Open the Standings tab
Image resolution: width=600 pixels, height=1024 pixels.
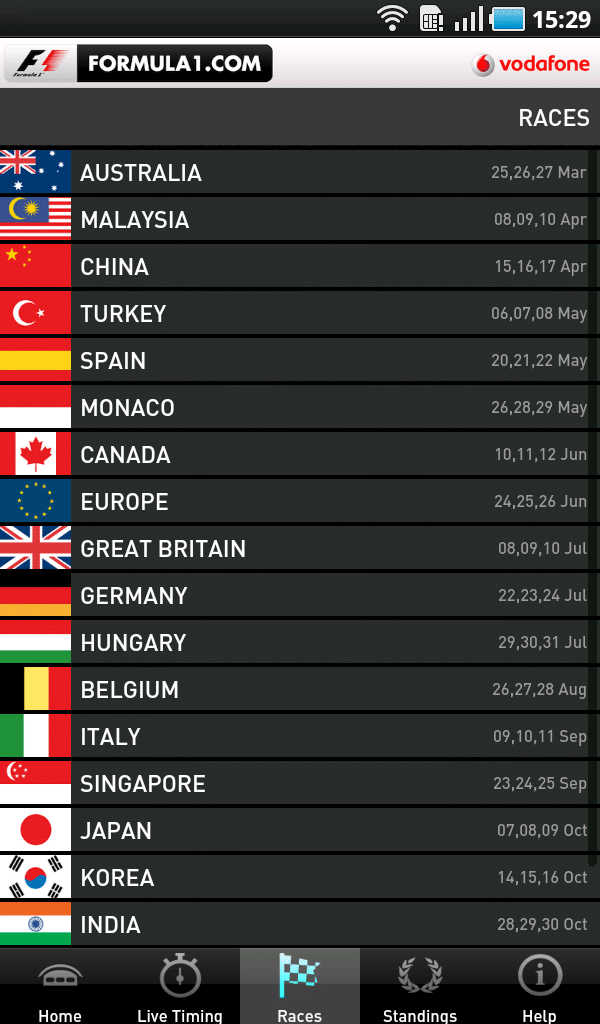(420, 986)
